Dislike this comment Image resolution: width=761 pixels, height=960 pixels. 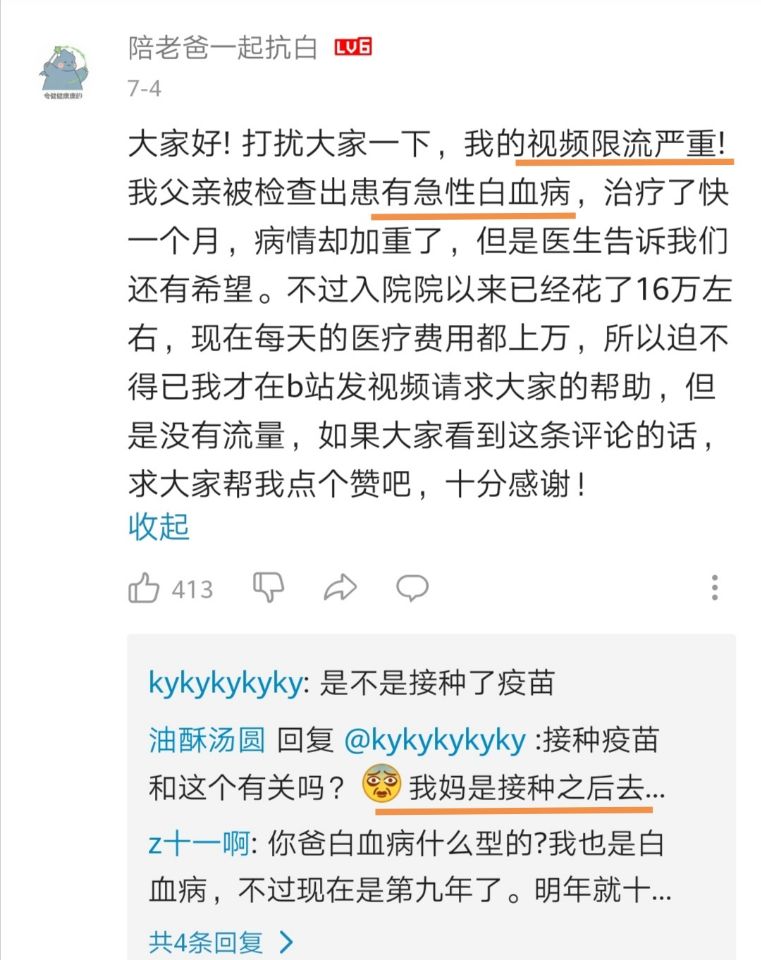(268, 587)
